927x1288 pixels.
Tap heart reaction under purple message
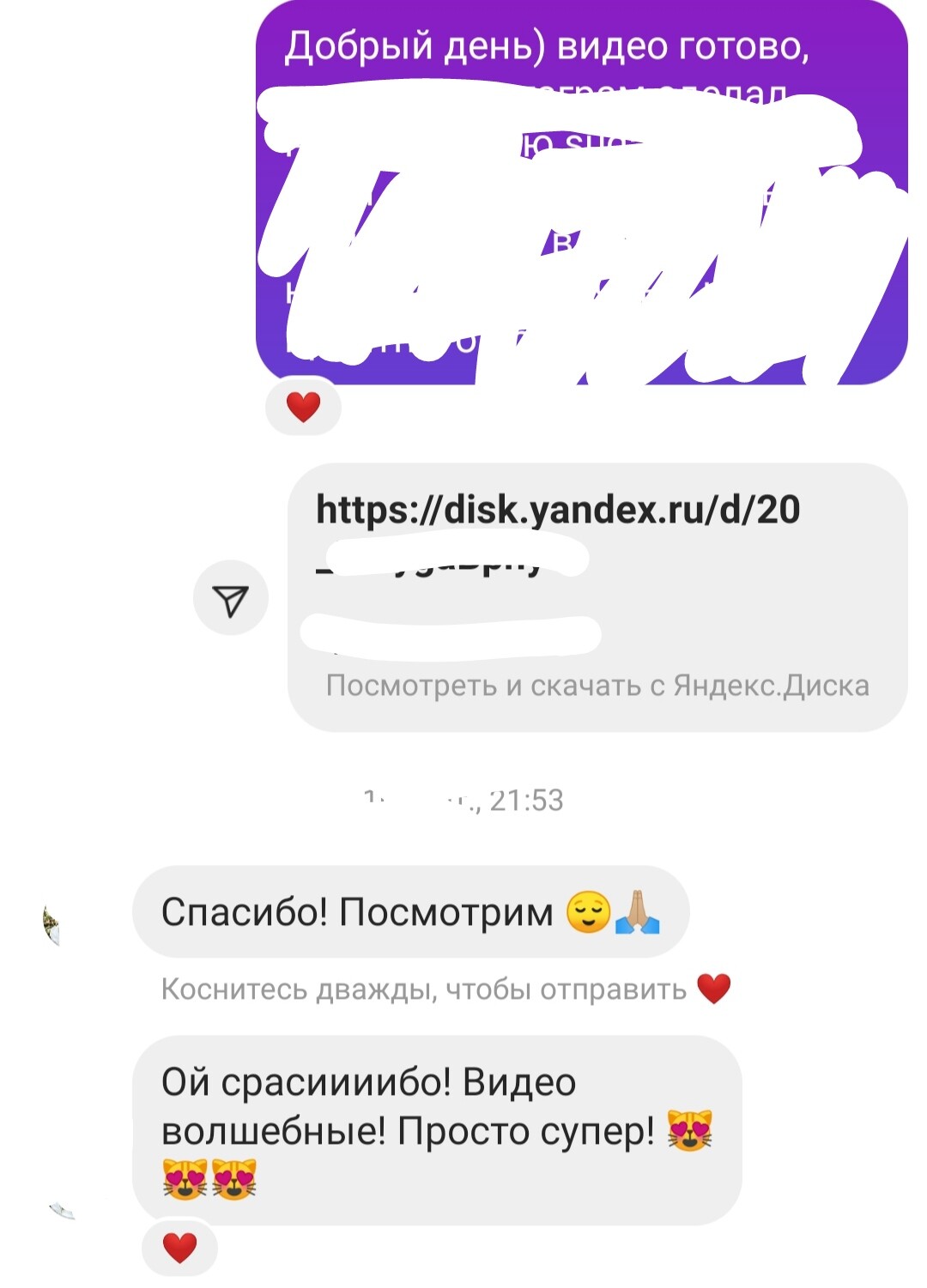tap(303, 407)
